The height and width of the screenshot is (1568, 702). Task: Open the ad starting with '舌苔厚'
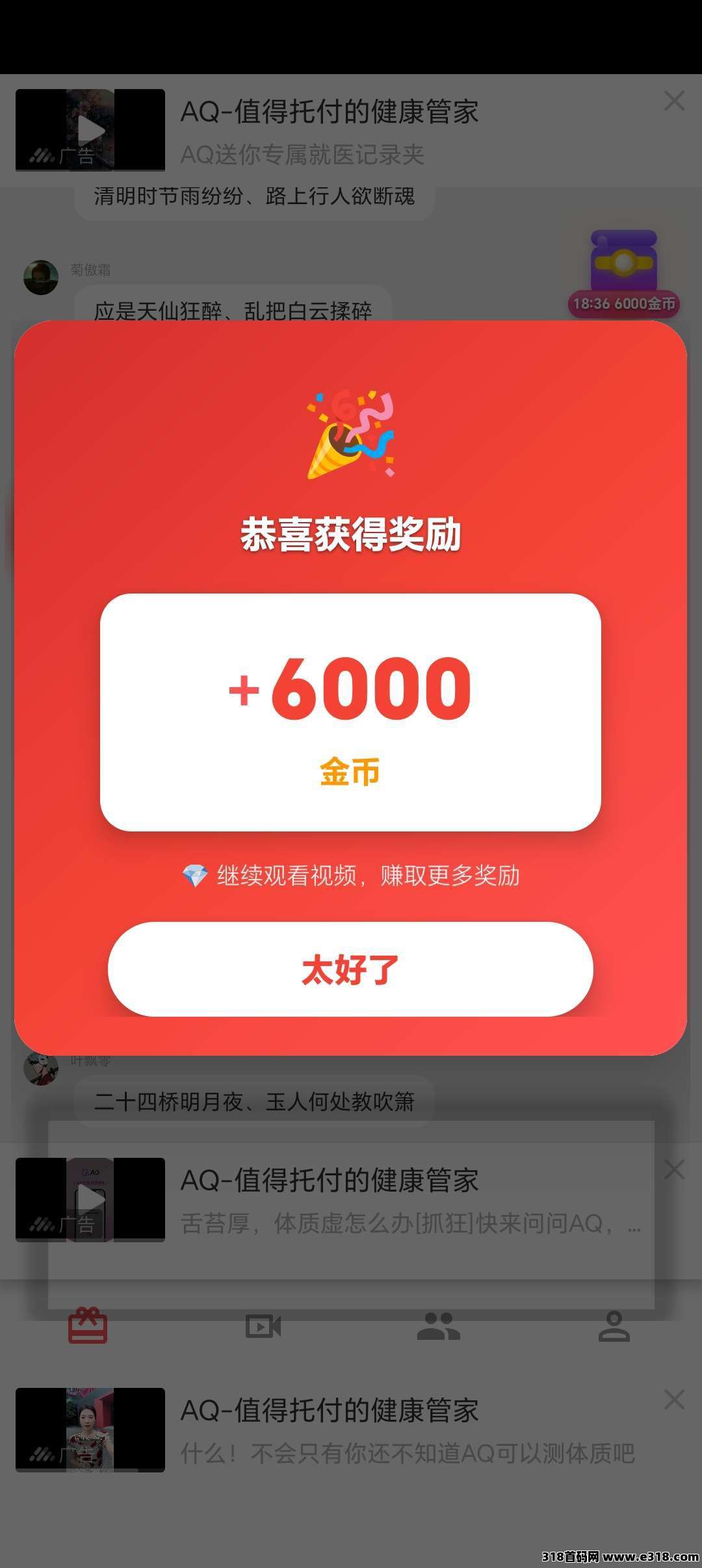click(329, 1199)
